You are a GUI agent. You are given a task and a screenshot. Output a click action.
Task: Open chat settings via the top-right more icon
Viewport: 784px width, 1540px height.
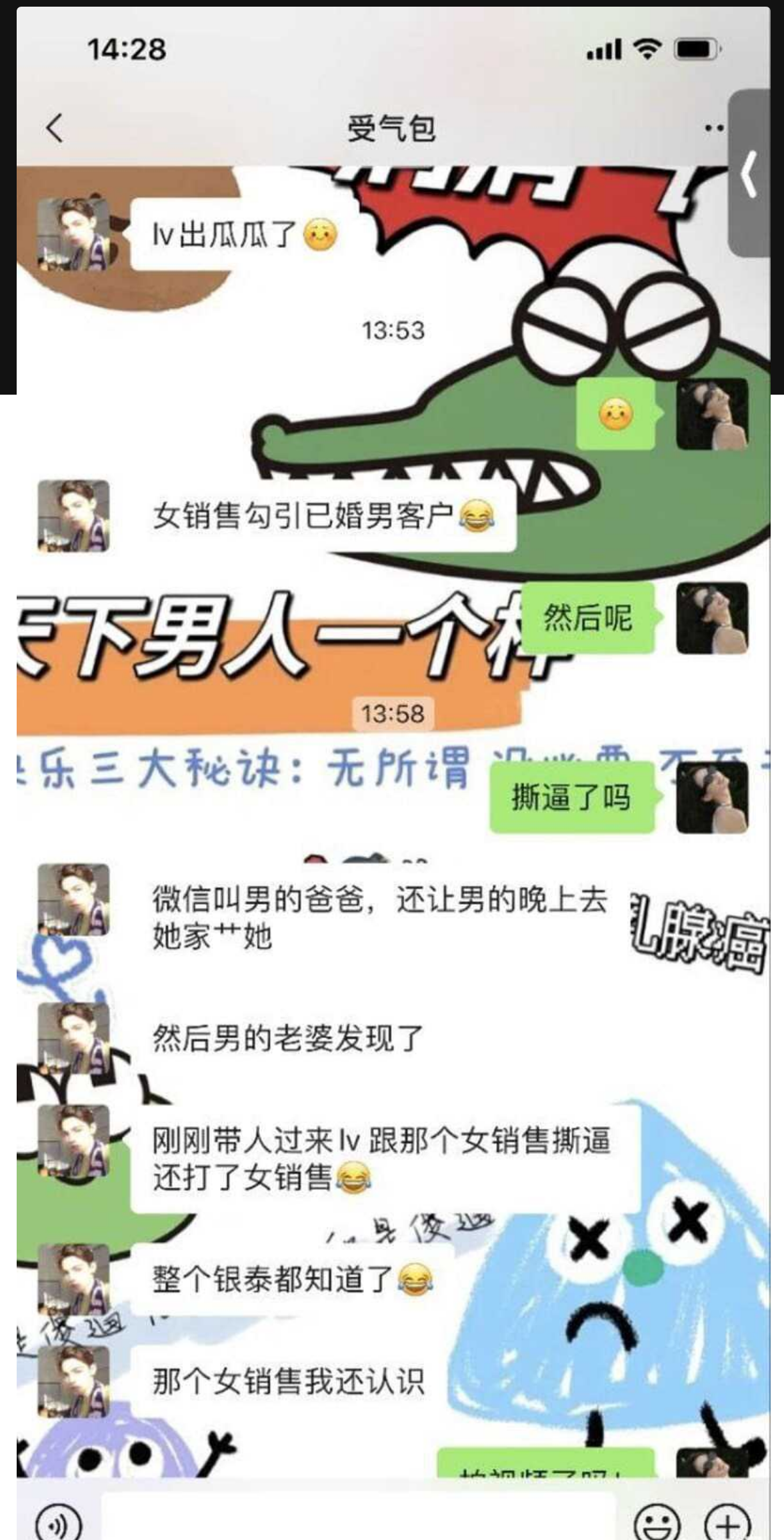click(715, 127)
